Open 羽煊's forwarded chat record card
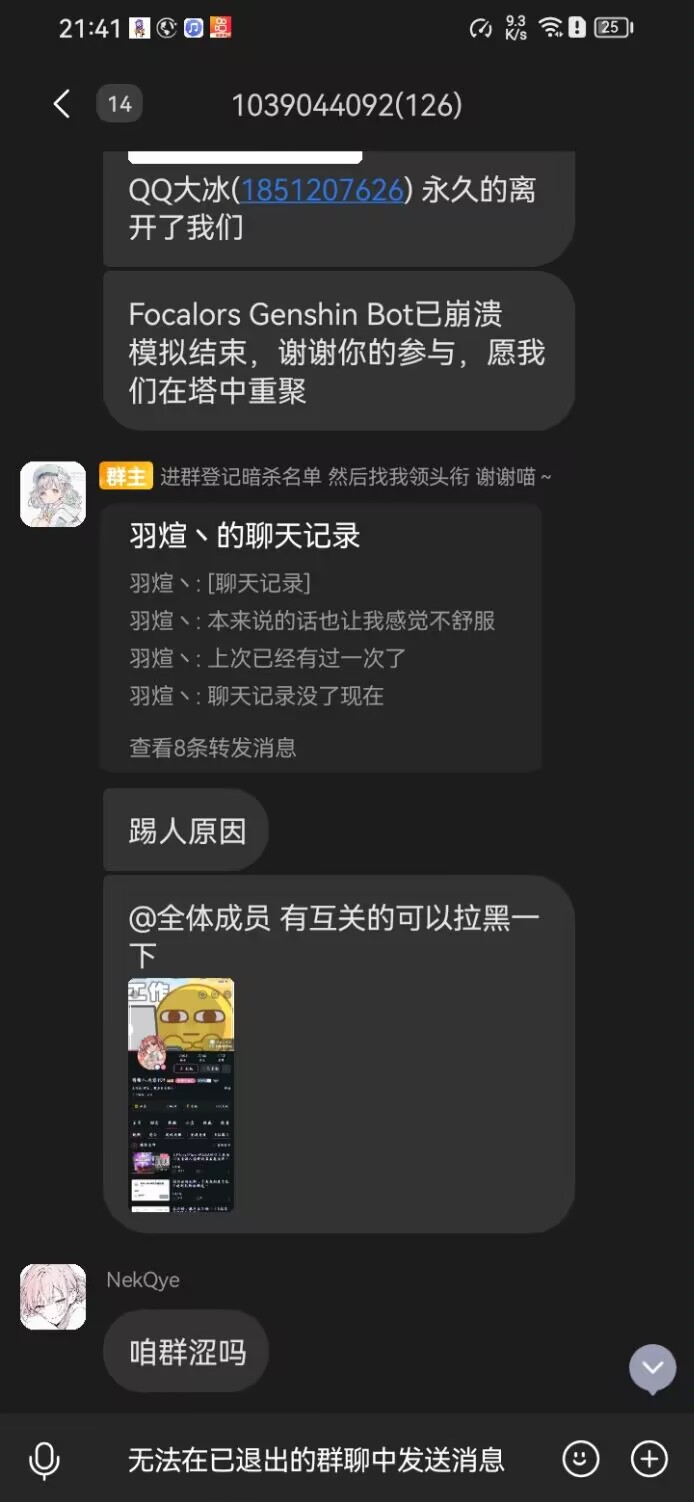 tap(320, 638)
